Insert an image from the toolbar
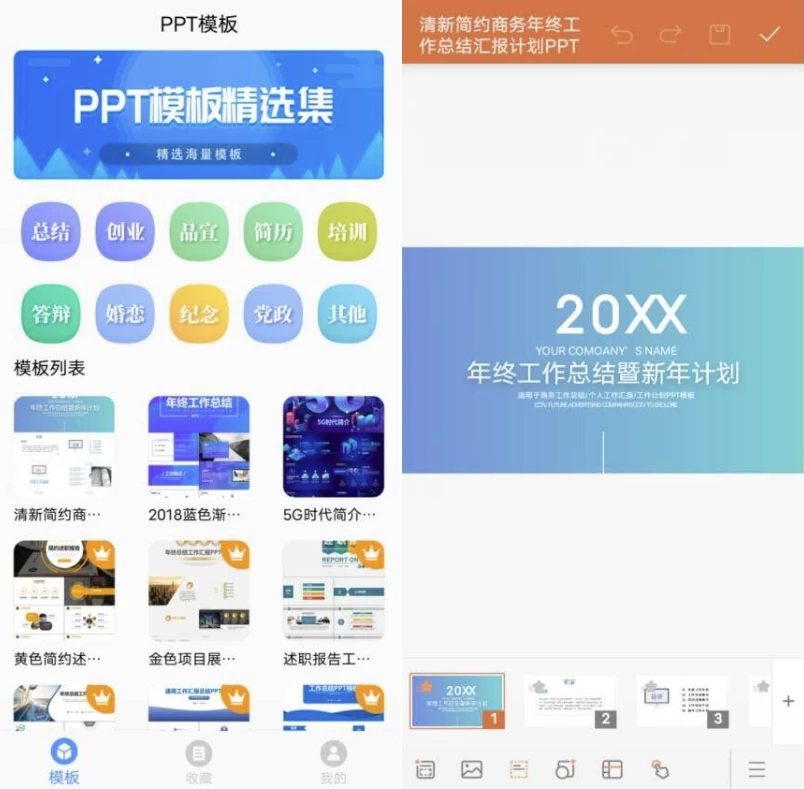The width and height of the screenshot is (804, 789). pos(472,769)
